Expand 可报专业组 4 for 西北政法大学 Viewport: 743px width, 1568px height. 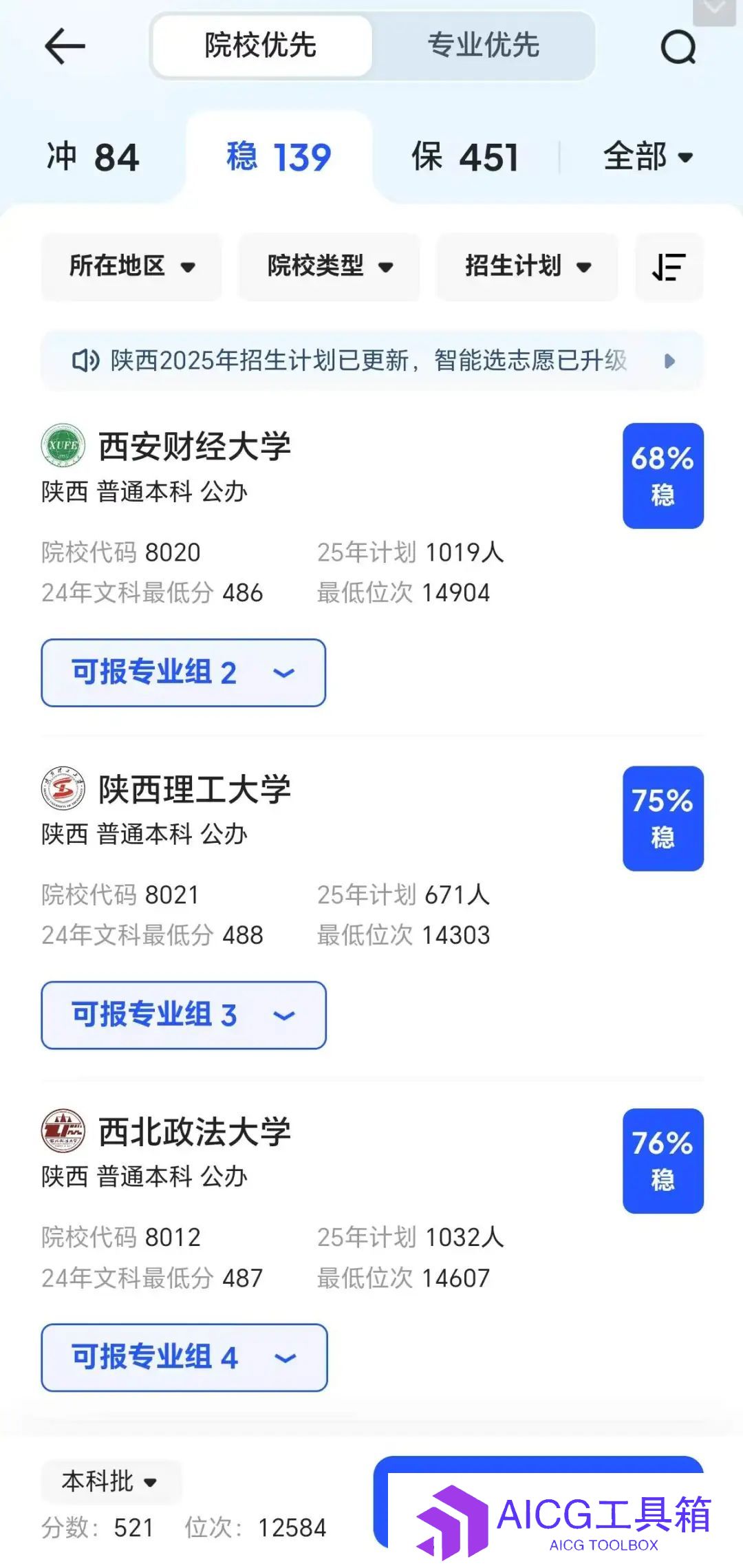point(184,1357)
